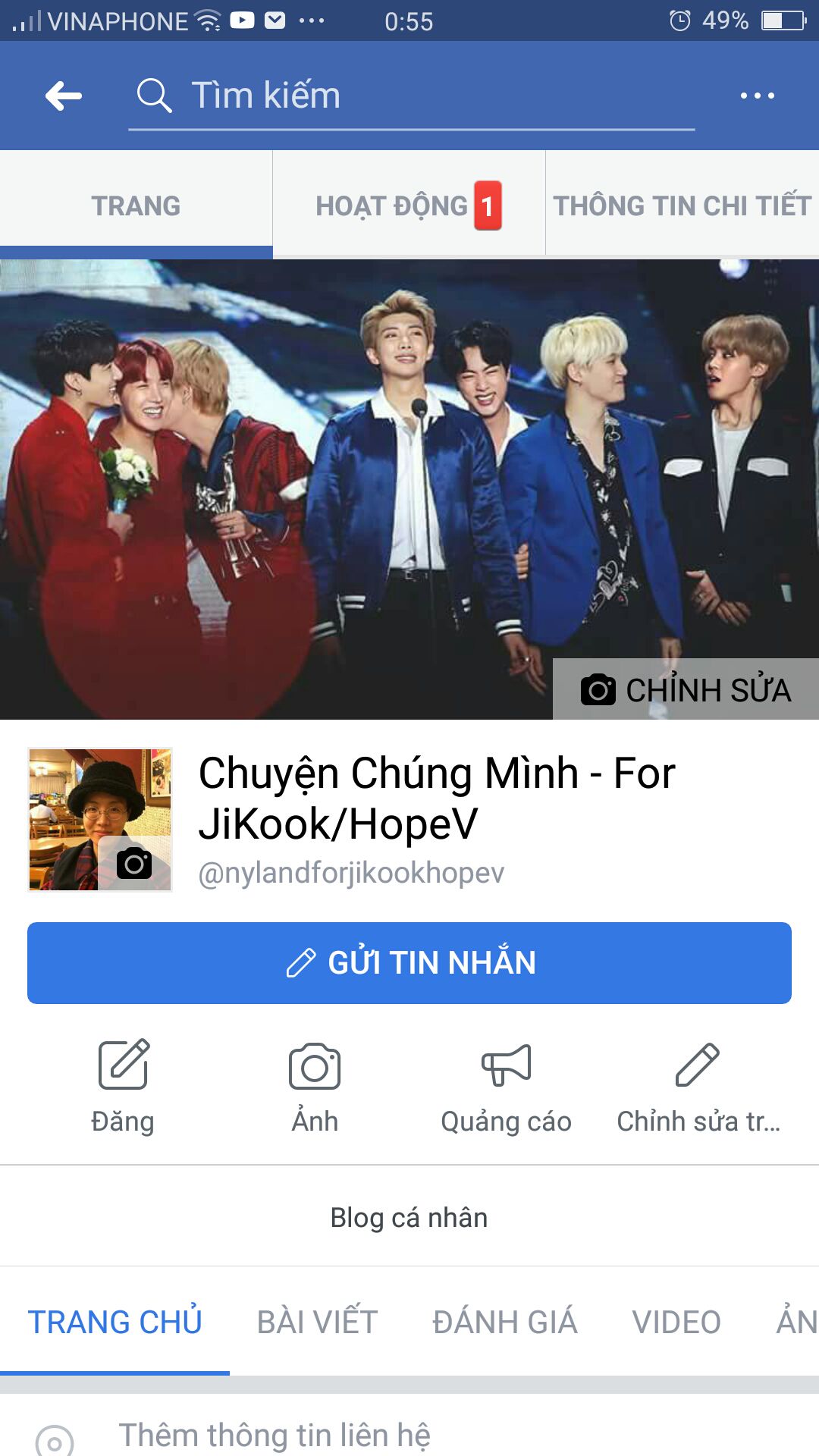Viewport: 819px width, 1456px height.
Task: Go back with the arrow icon
Action: click(64, 96)
